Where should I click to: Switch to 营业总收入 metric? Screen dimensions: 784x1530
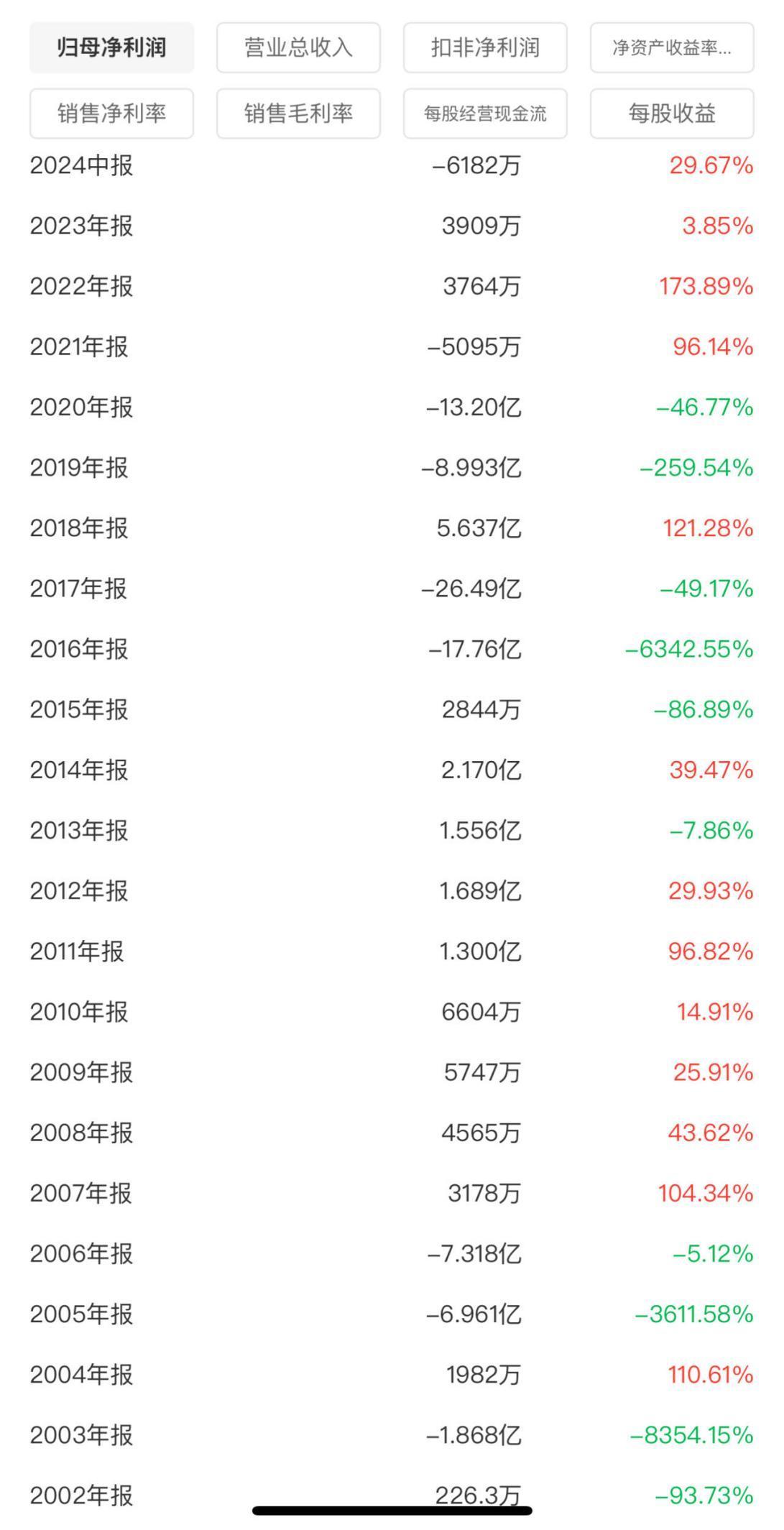point(298,47)
